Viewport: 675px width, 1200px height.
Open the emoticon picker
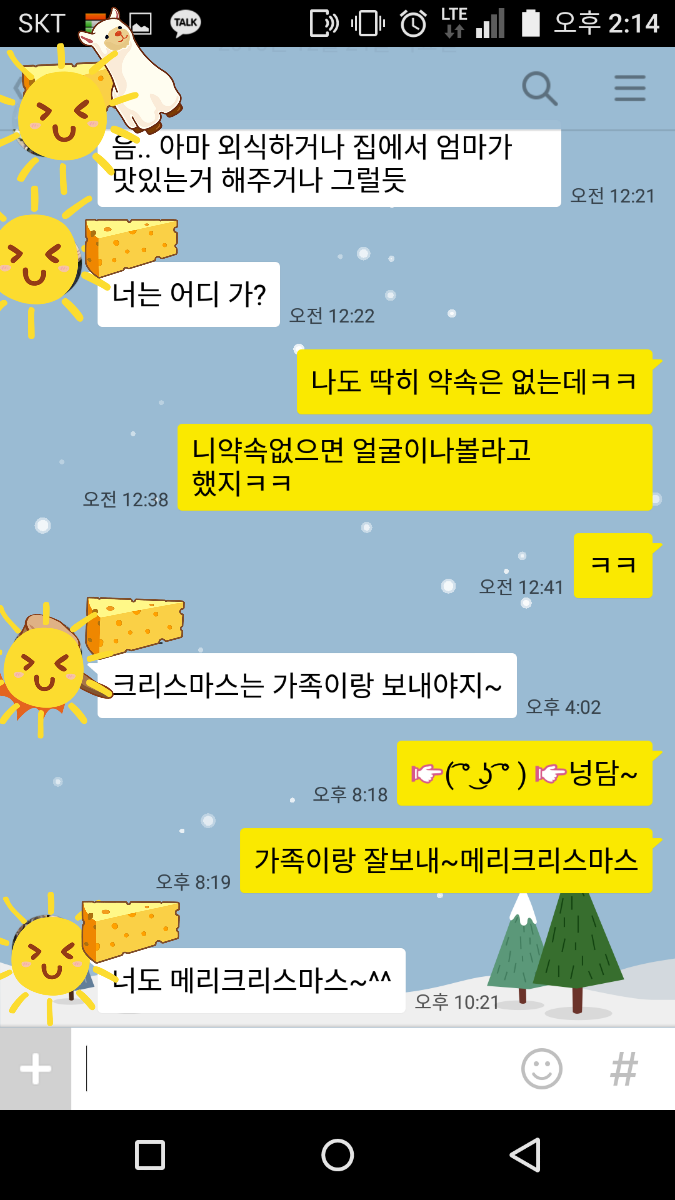tap(542, 1069)
